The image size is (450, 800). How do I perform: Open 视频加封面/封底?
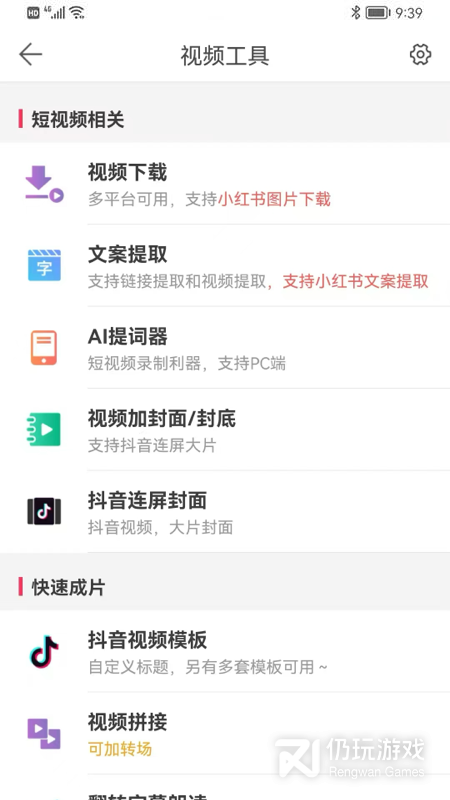[x=225, y=430]
